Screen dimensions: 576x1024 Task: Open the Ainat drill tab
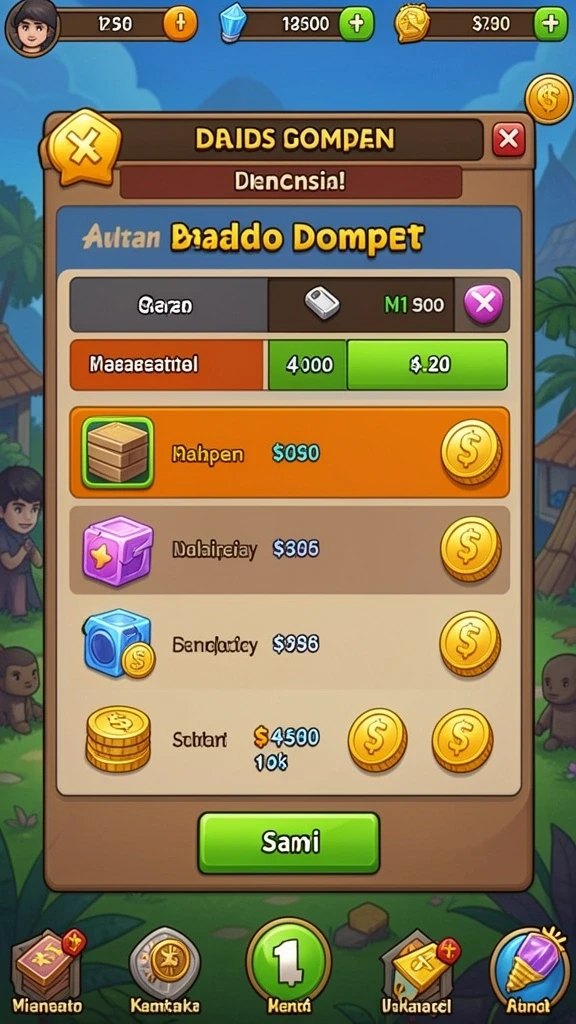coord(531,971)
